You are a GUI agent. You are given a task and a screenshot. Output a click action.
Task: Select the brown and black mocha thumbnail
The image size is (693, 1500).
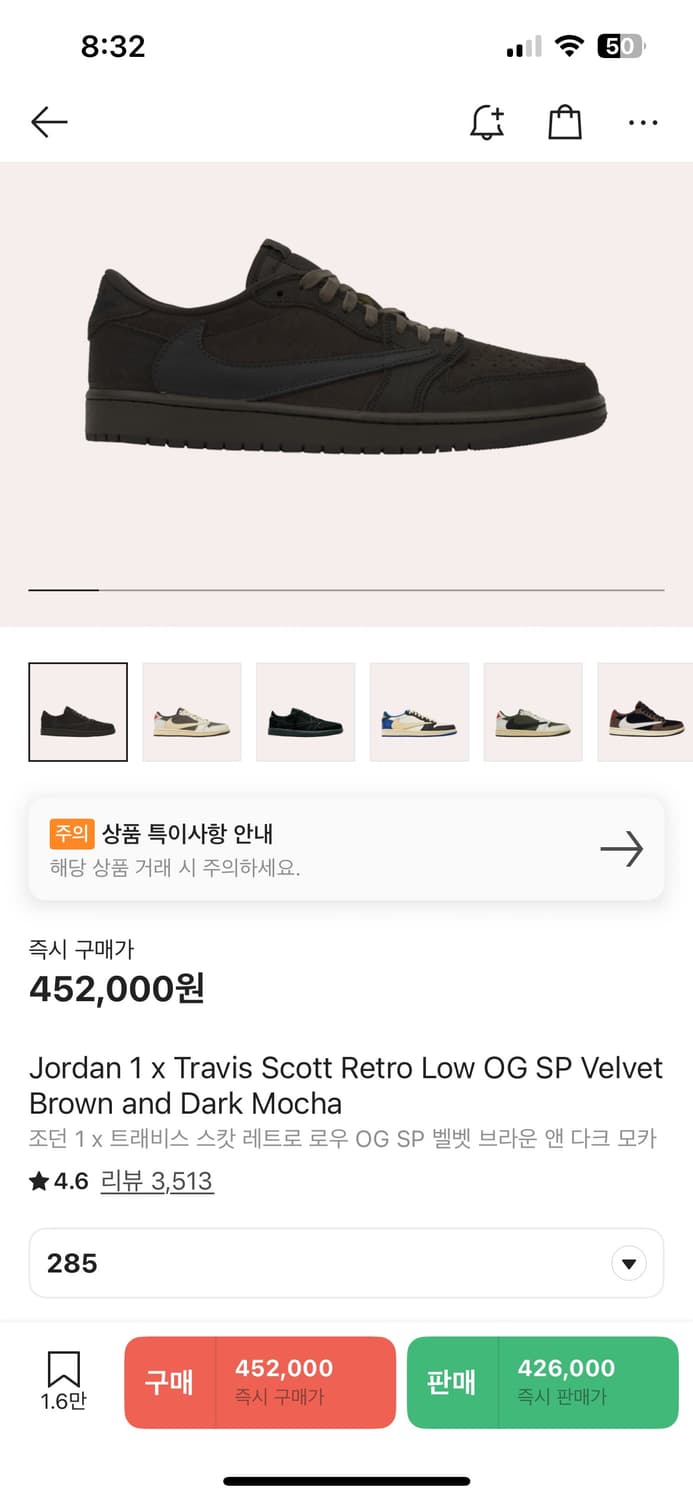pos(645,712)
